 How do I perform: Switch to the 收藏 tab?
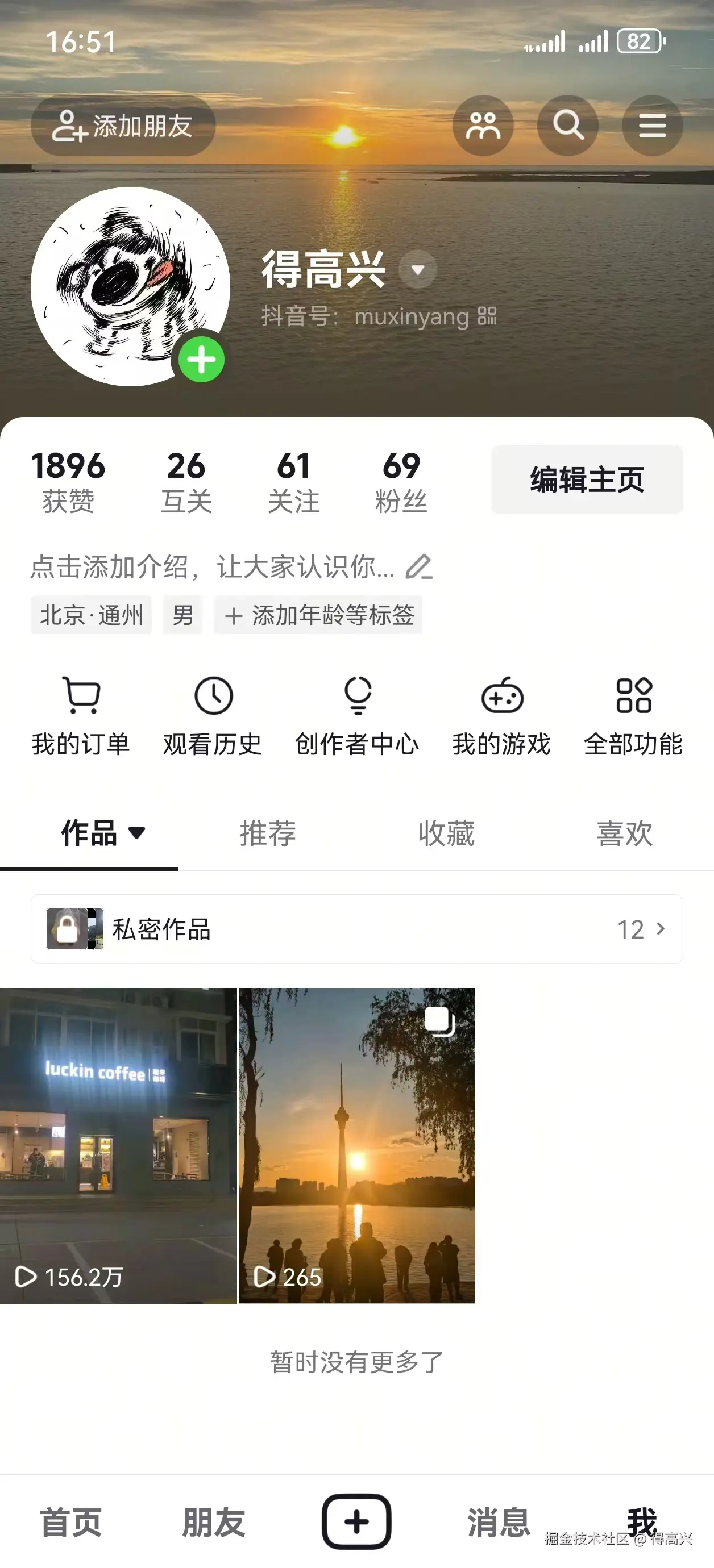point(447,834)
